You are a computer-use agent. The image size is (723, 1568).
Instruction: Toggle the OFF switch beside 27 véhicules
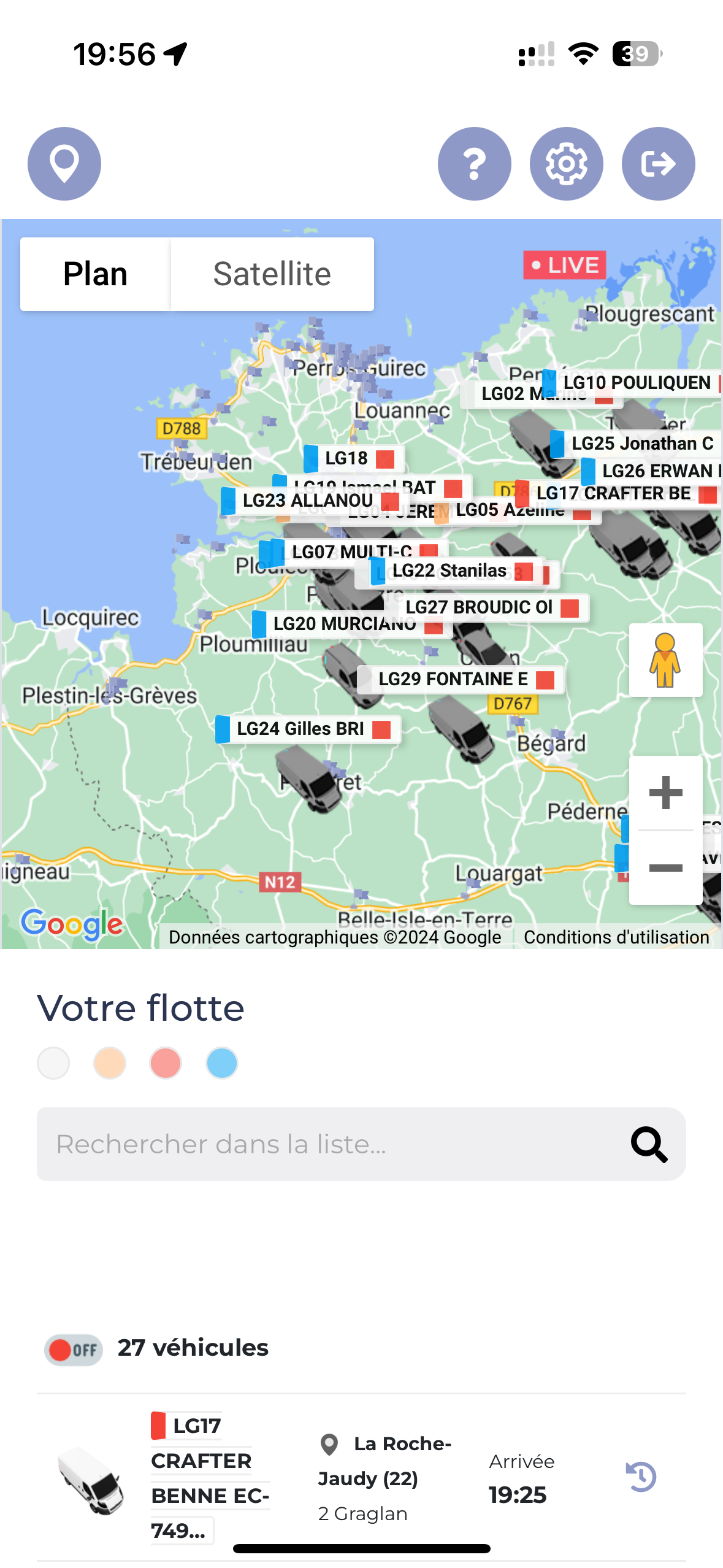(x=74, y=1350)
